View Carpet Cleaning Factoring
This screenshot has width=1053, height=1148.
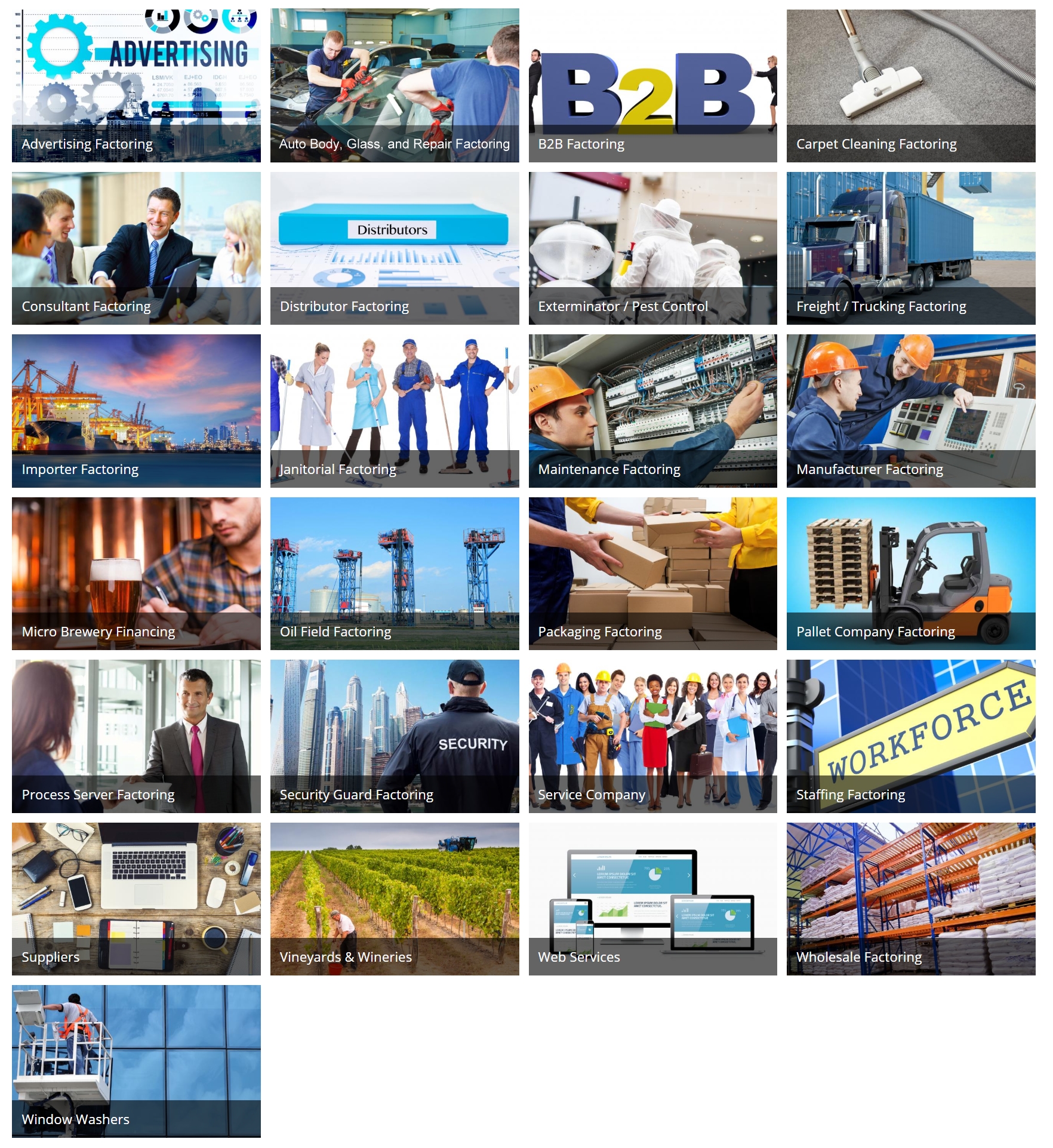coord(910,85)
